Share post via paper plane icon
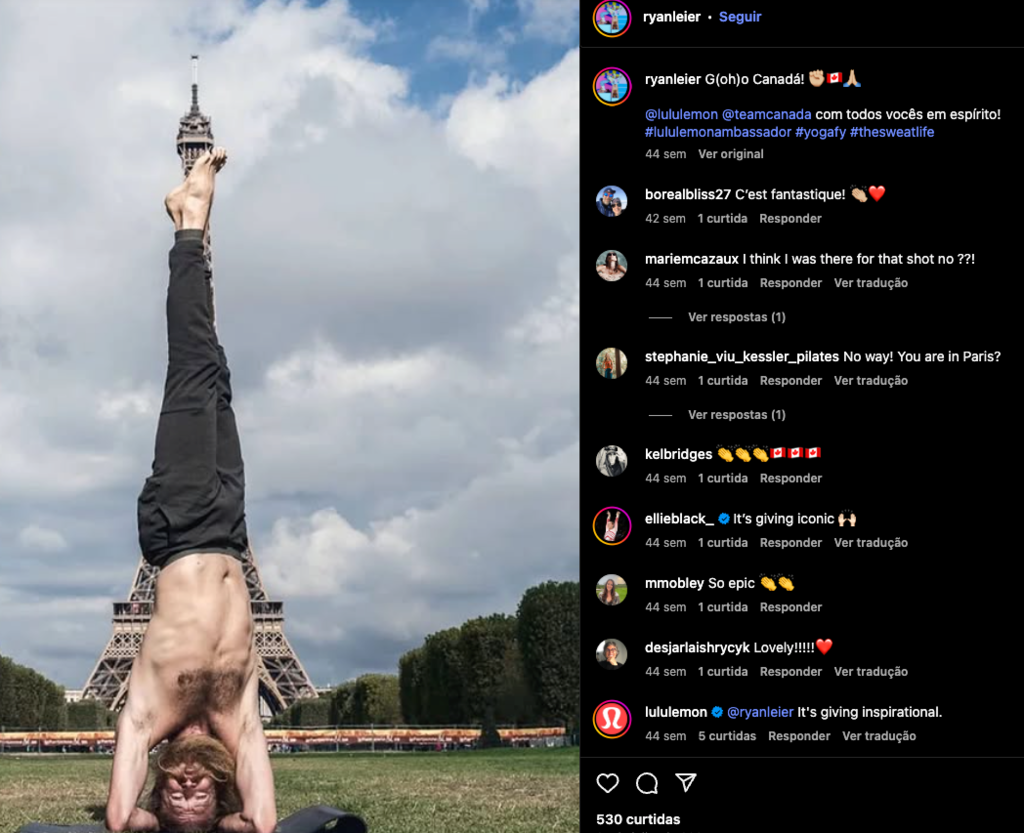This screenshot has width=1024, height=833. (x=686, y=783)
